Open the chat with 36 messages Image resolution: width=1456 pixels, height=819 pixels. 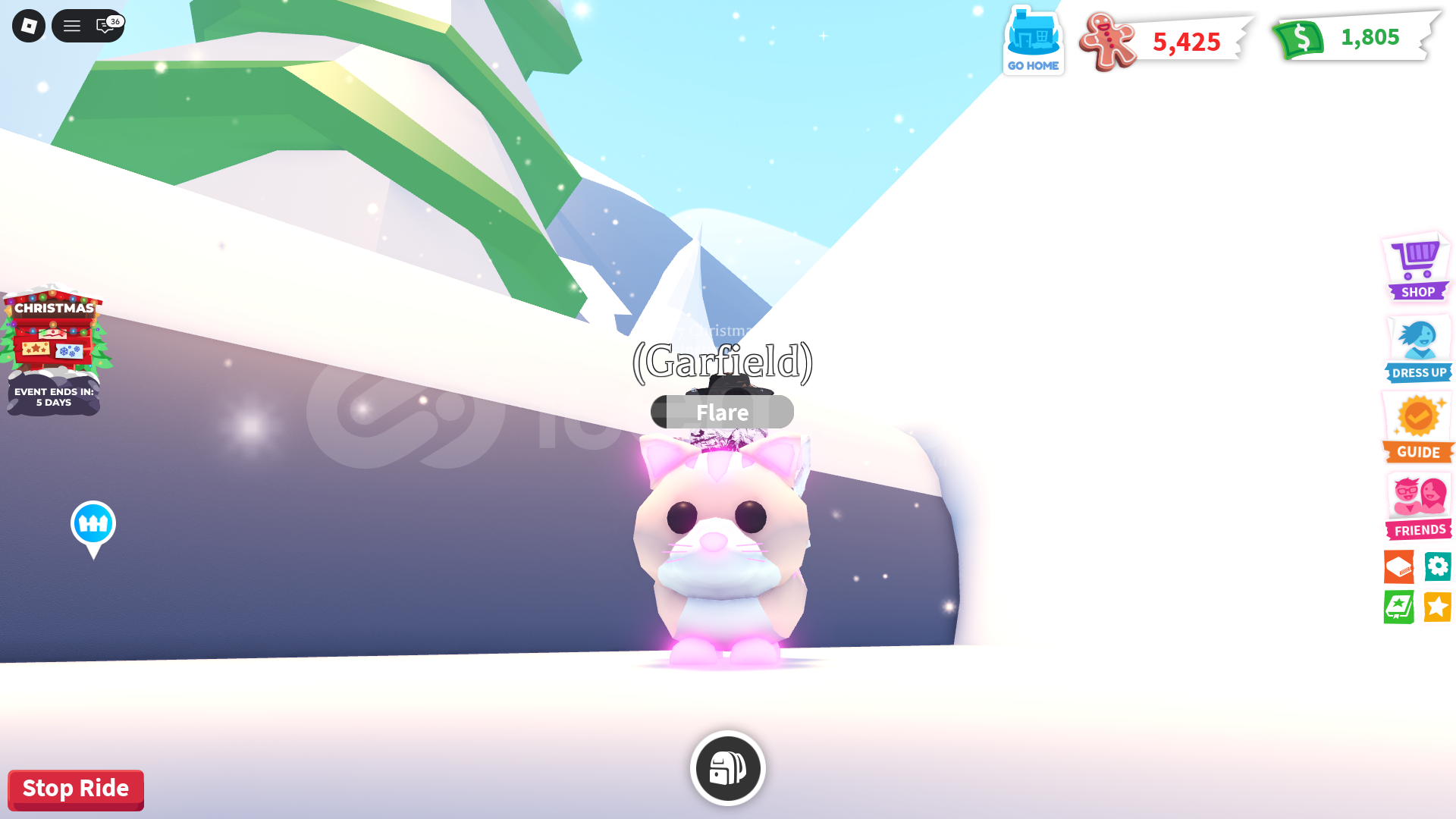point(106,26)
